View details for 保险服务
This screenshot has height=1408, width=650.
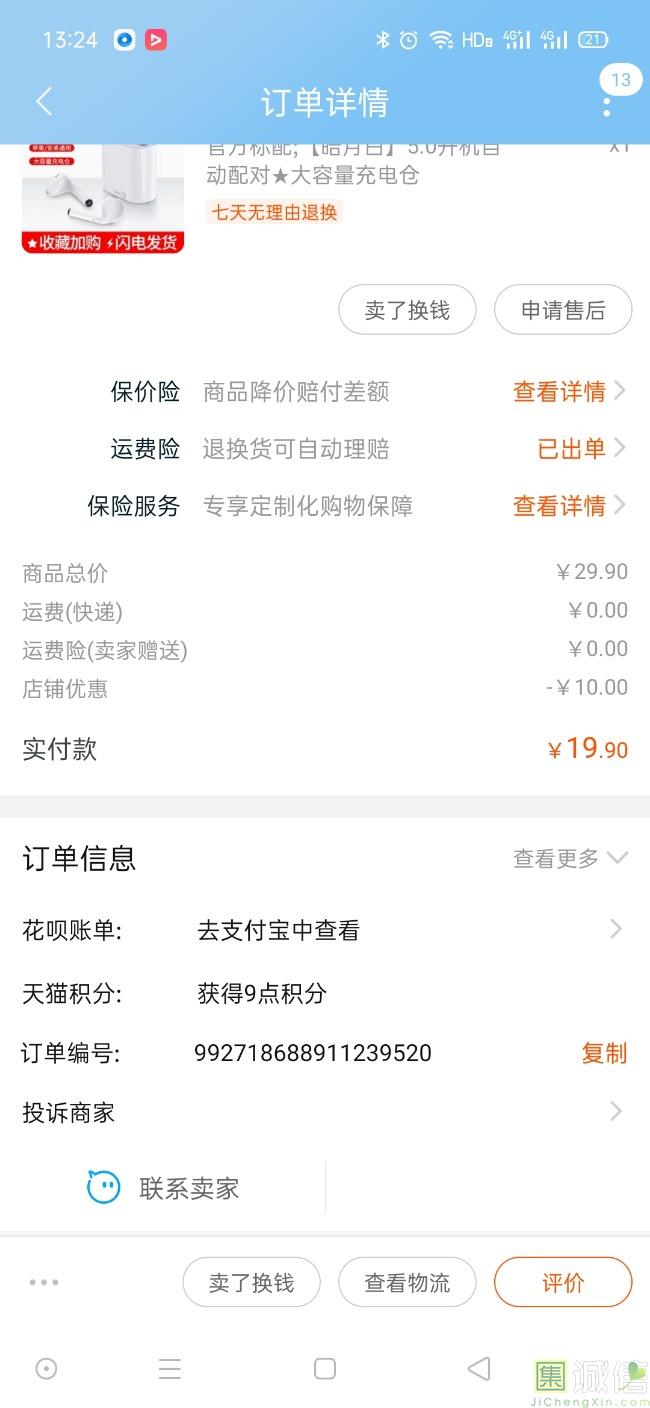click(568, 506)
